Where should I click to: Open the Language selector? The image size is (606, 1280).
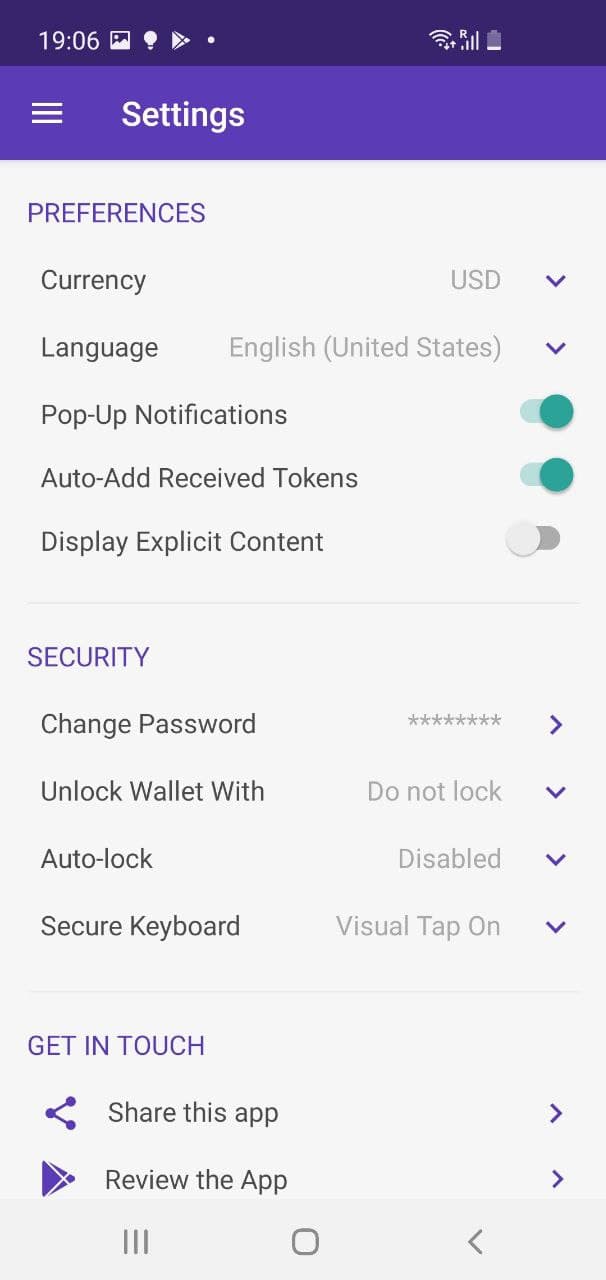(556, 348)
